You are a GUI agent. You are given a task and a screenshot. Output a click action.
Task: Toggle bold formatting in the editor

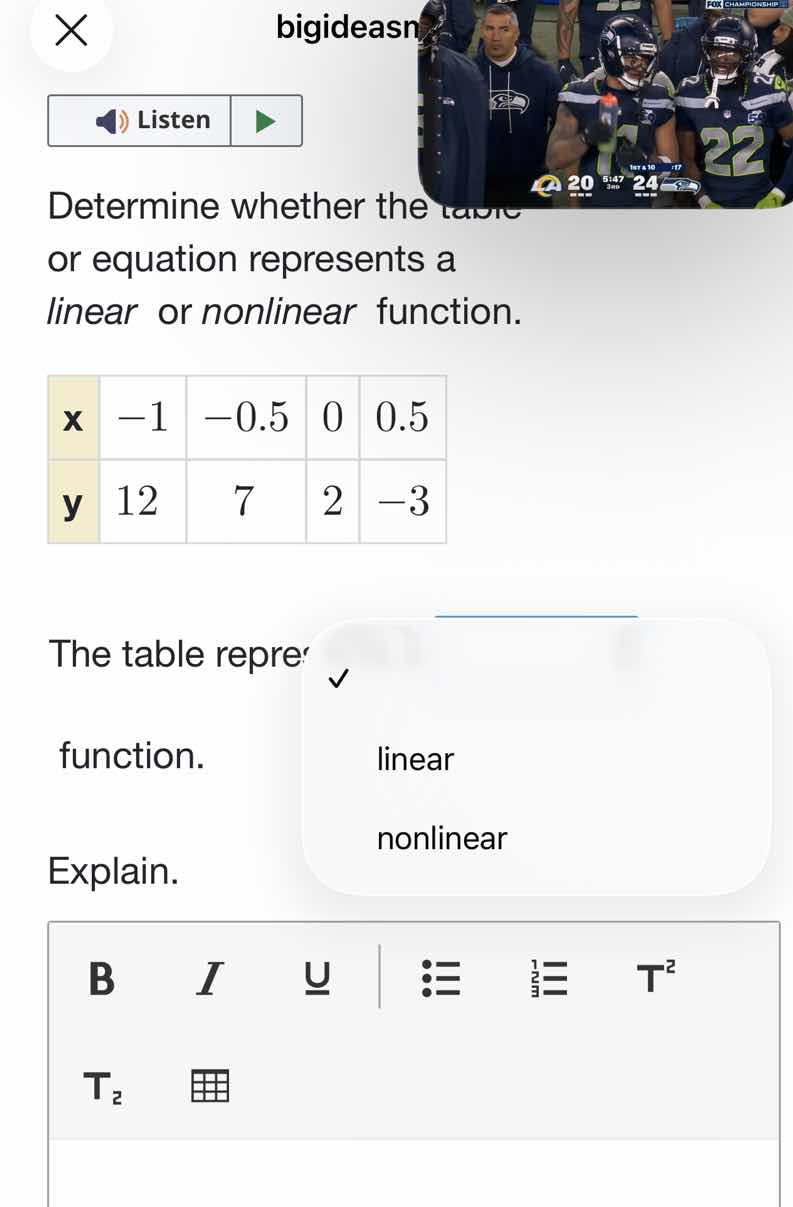point(100,979)
